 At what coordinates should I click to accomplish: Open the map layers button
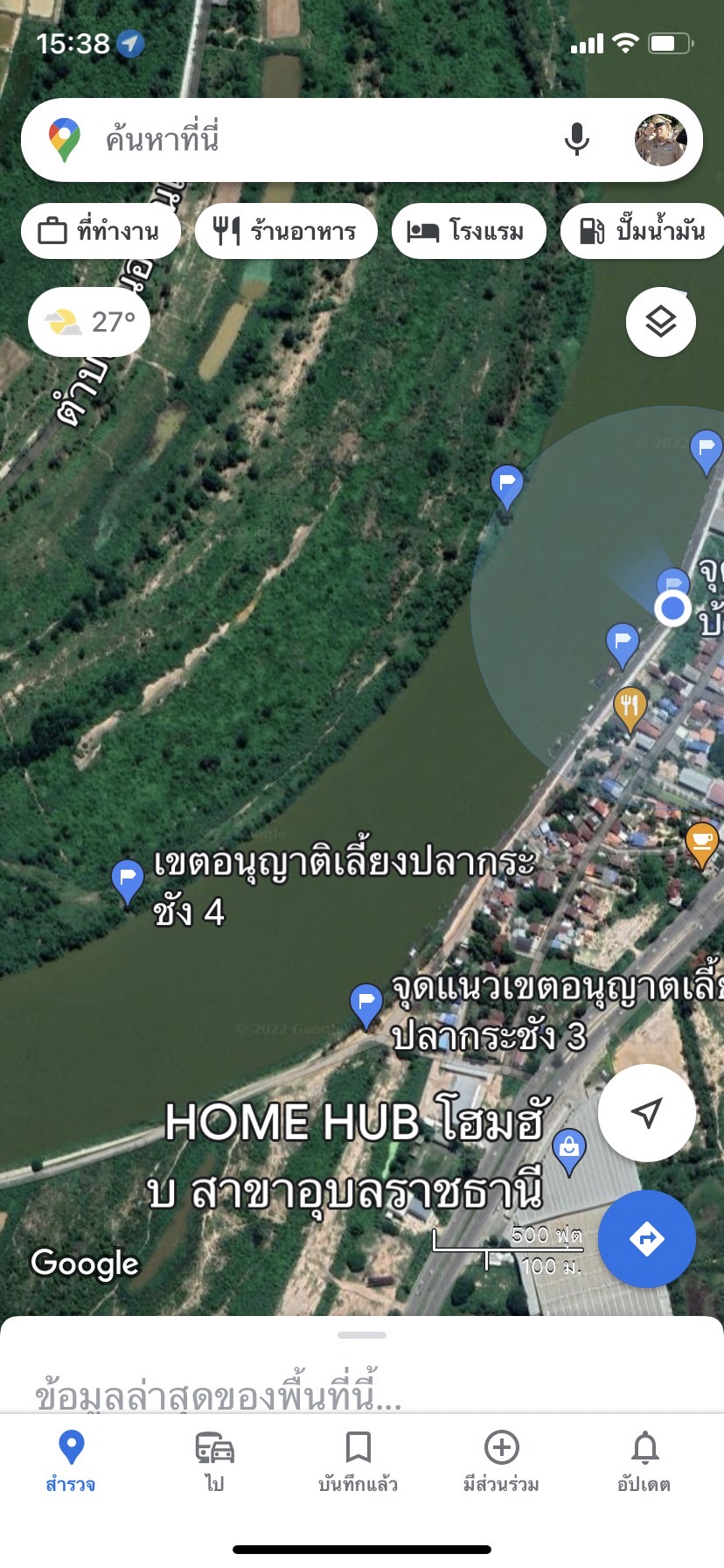click(661, 322)
